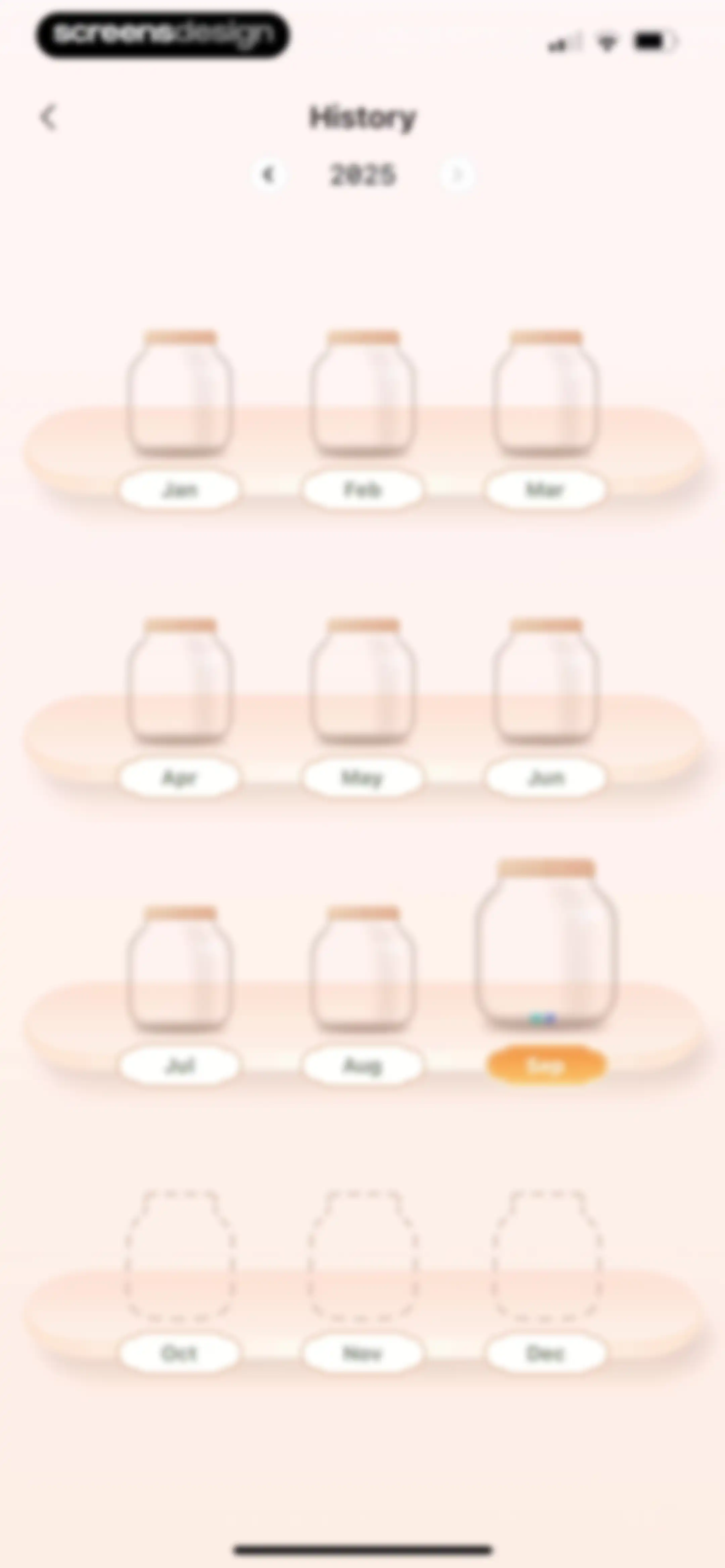The width and height of the screenshot is (725, 1568).
Task: Switch to the previous year
Action: pyautogui.click(x=268, y=175)
